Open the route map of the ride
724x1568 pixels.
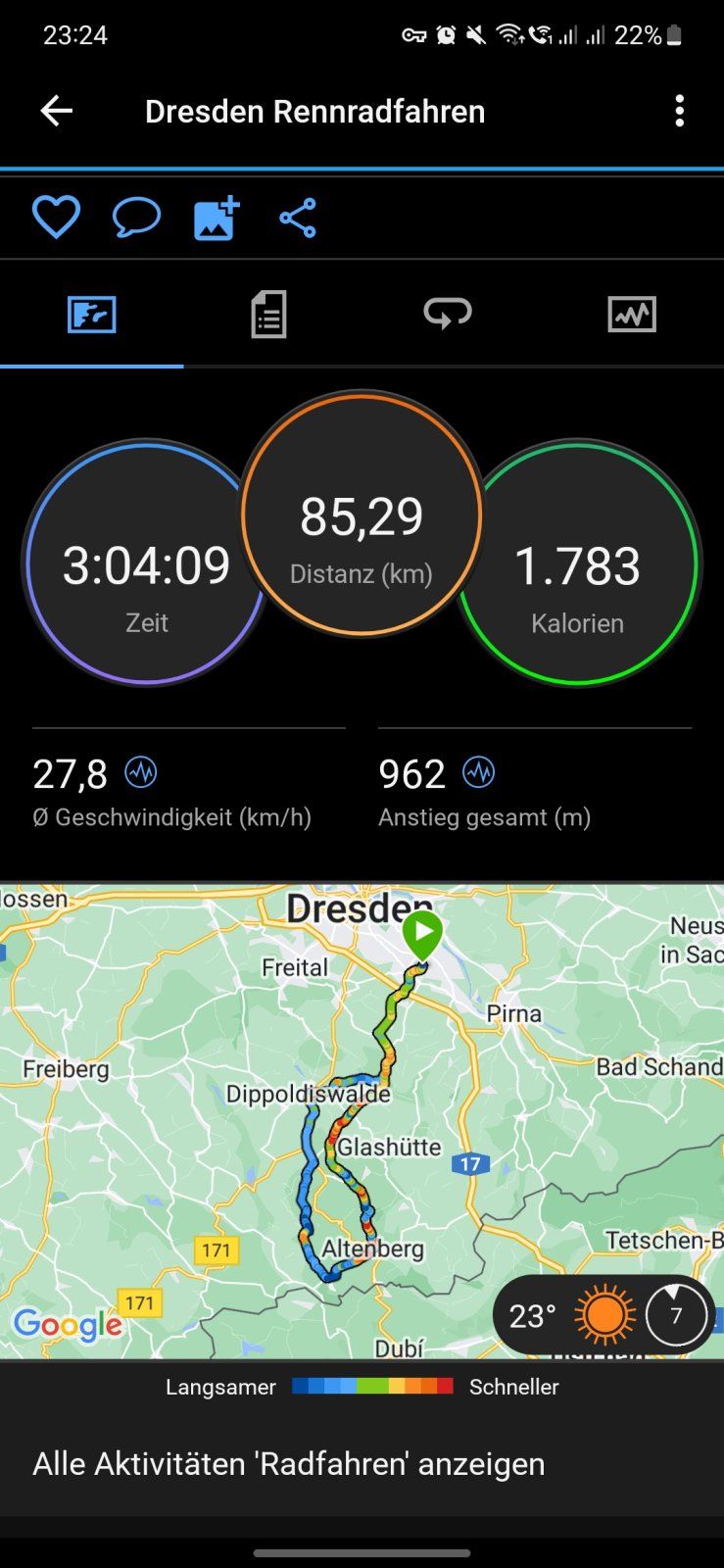(362, 1120)
